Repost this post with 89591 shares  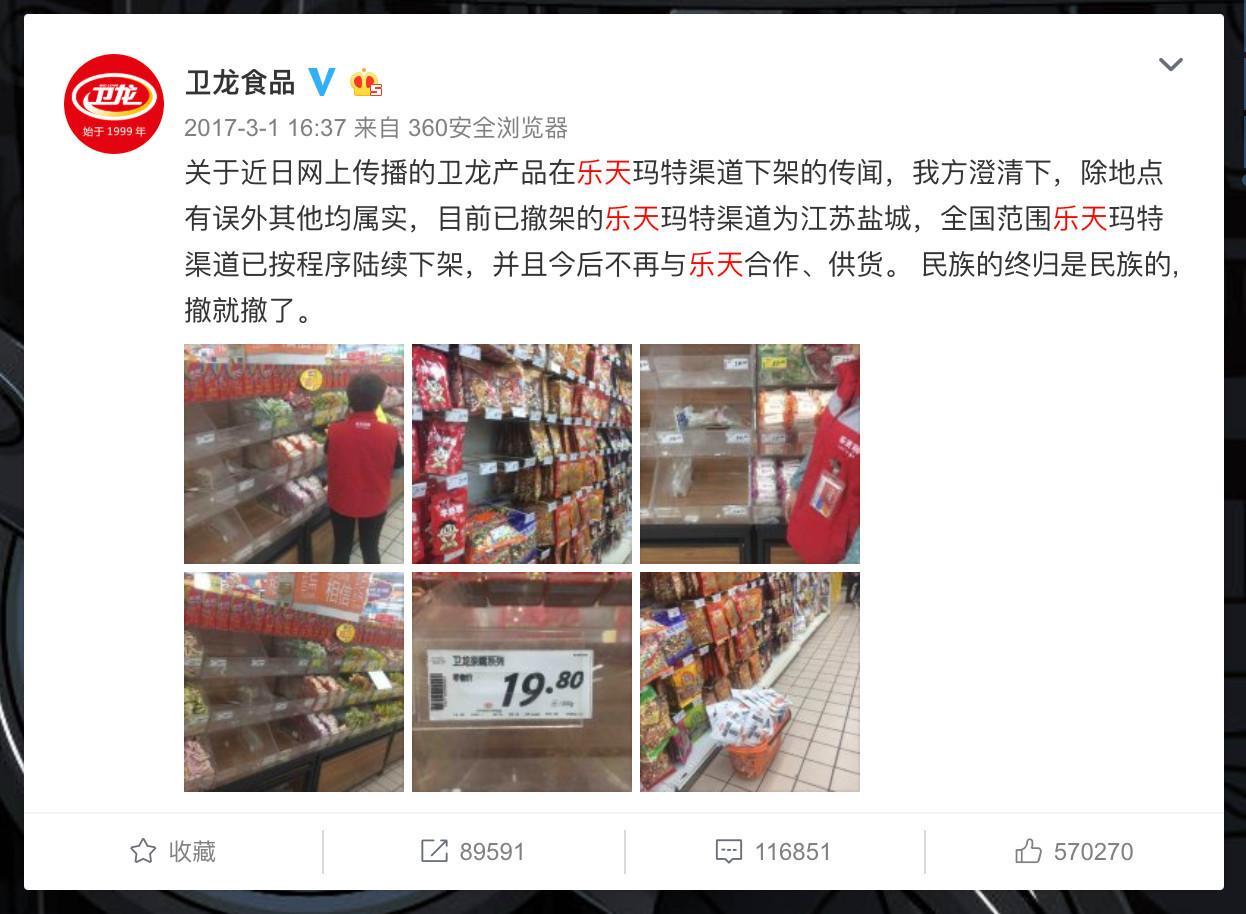(x=473, y=851)
